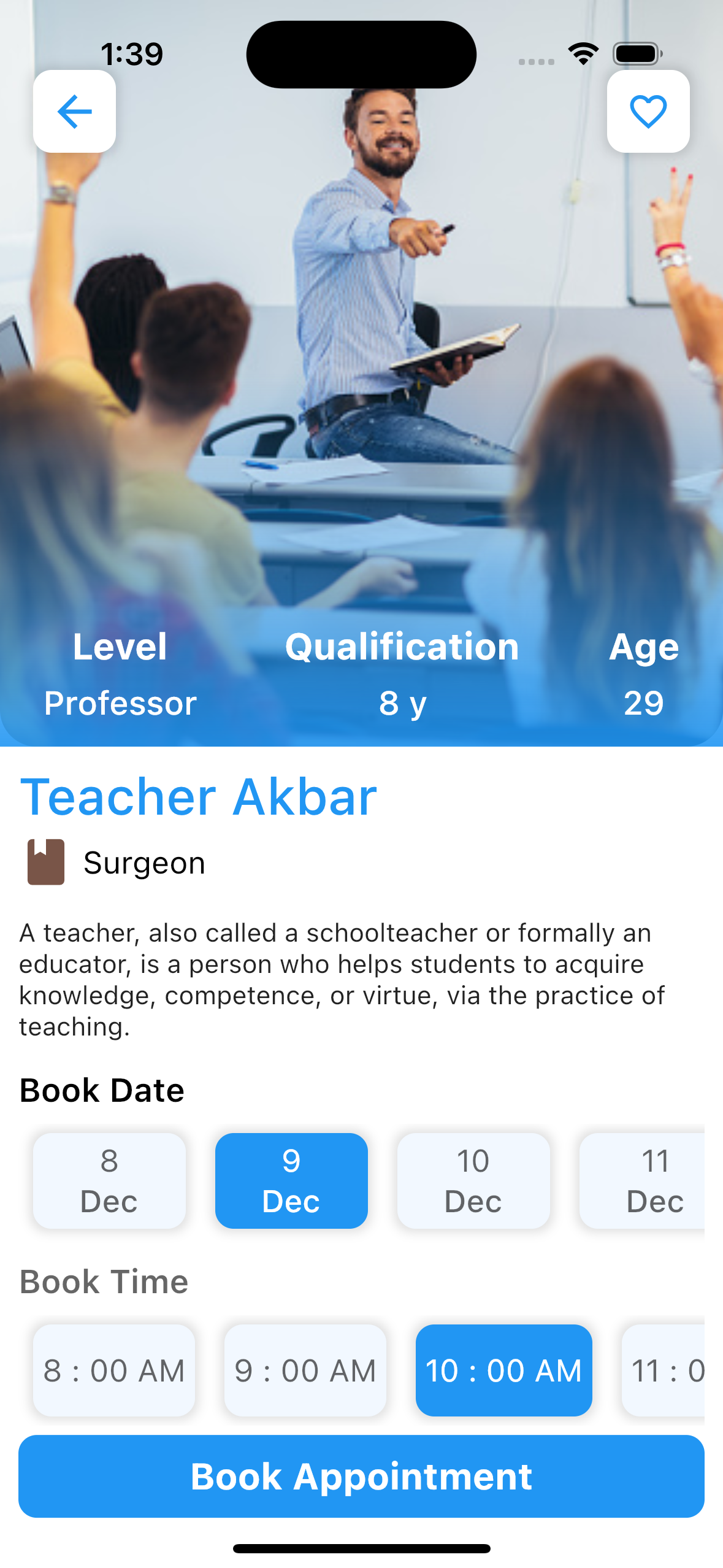Select the 11 Dec date chip

[x=644, y=1180]
